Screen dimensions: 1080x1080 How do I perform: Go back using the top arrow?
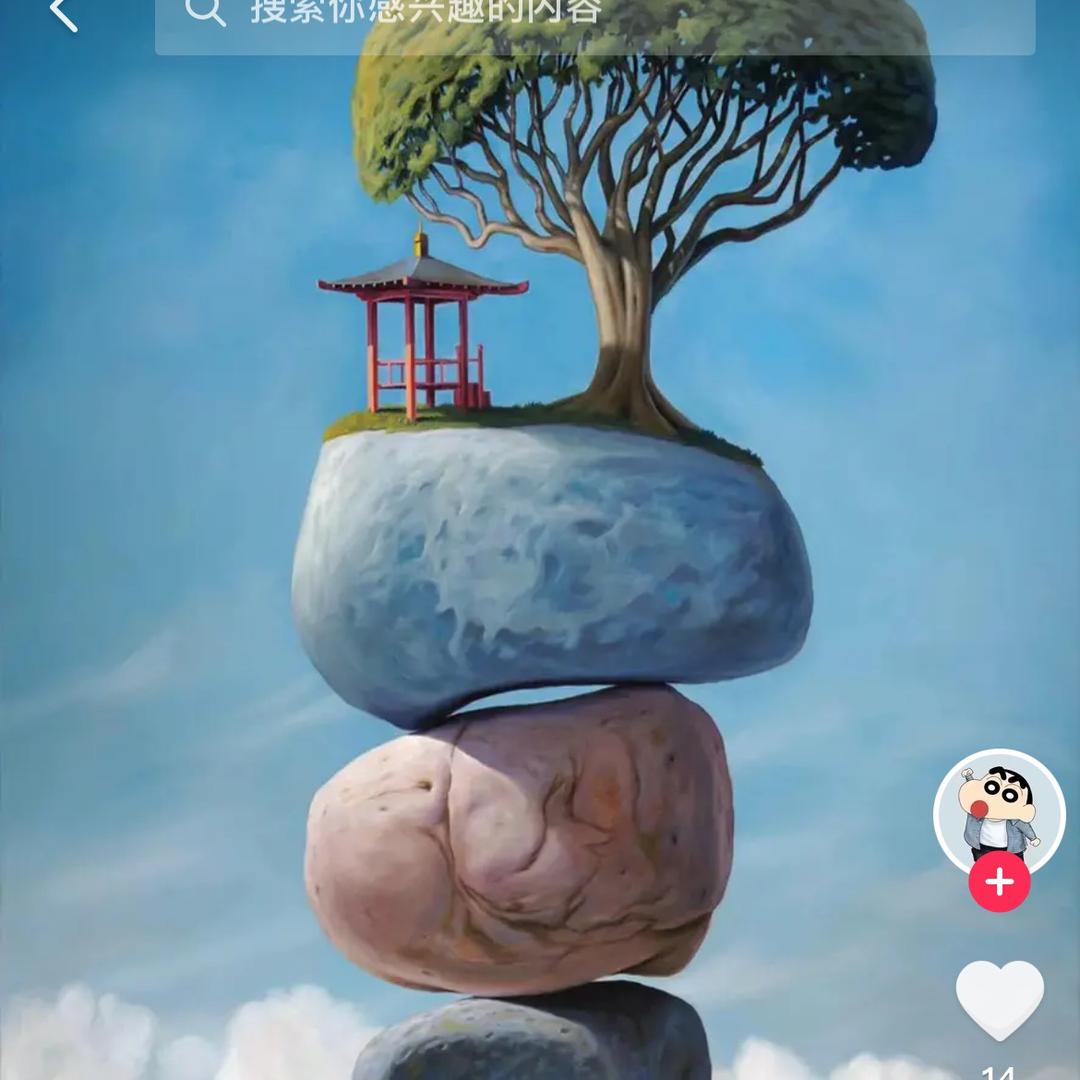click(63, 14)
